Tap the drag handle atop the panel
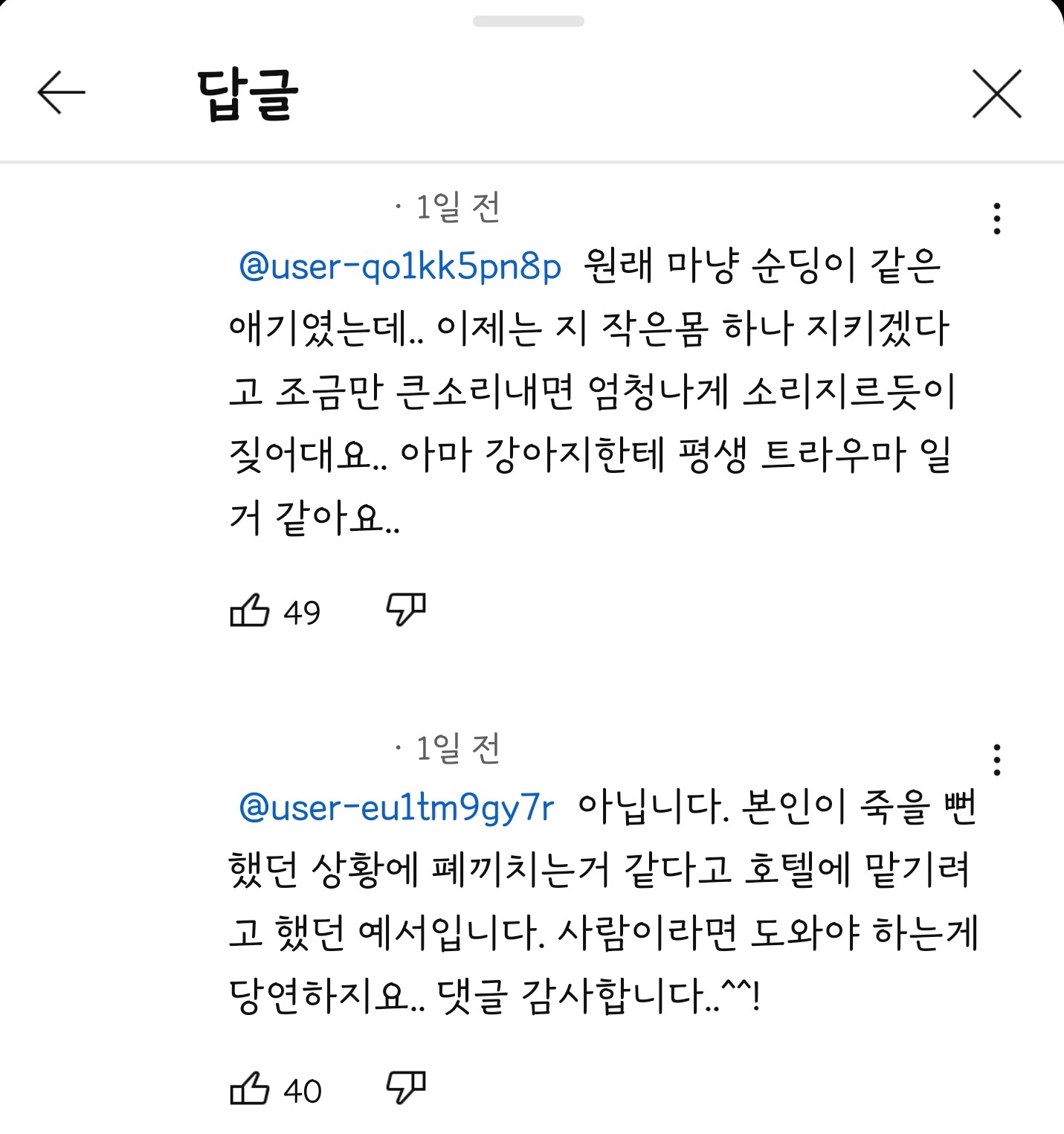The width and height of the screenshot is (1064, 1134). [529, 21]
